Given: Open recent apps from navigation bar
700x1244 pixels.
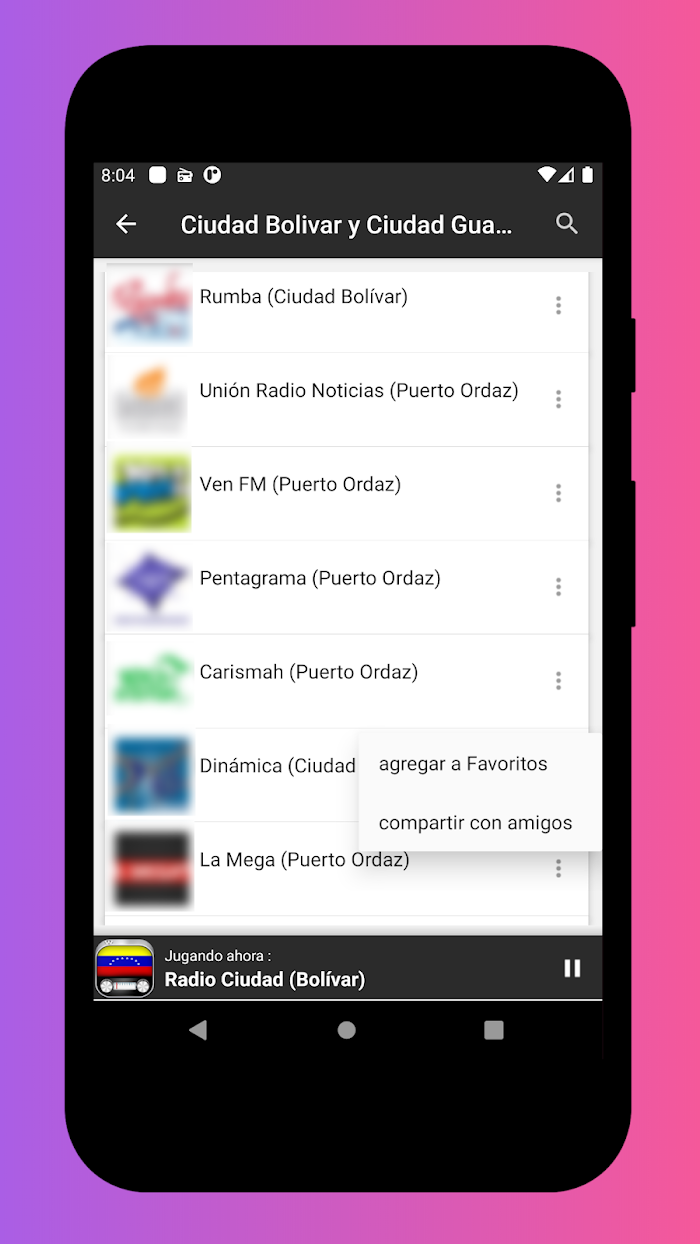Looking at the screenshot, I should click(x=494, y=1030).
